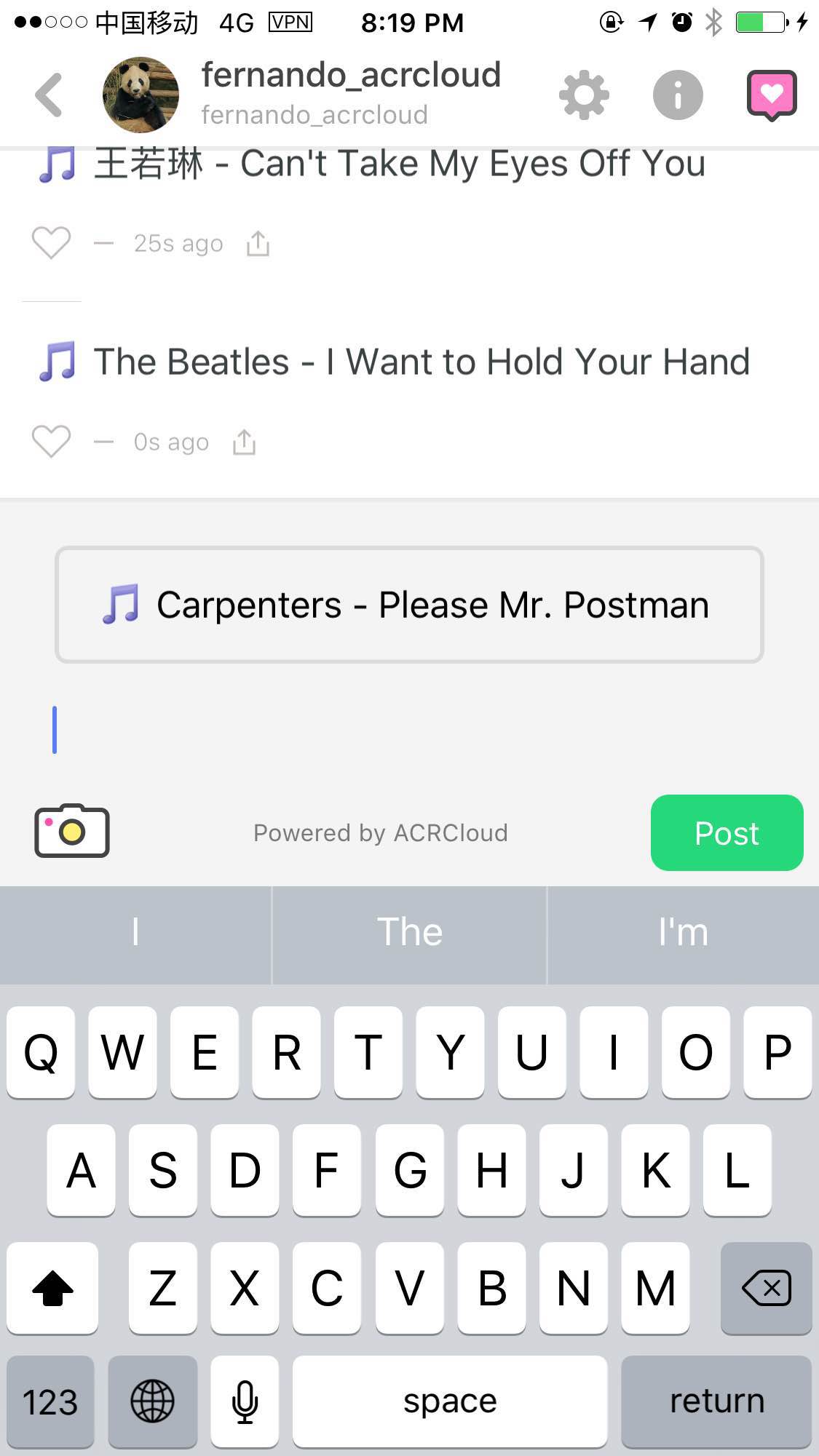Share the Beatles song via the share icon
The width and height of the screenshot is (819, 1456).
point(243,441)
